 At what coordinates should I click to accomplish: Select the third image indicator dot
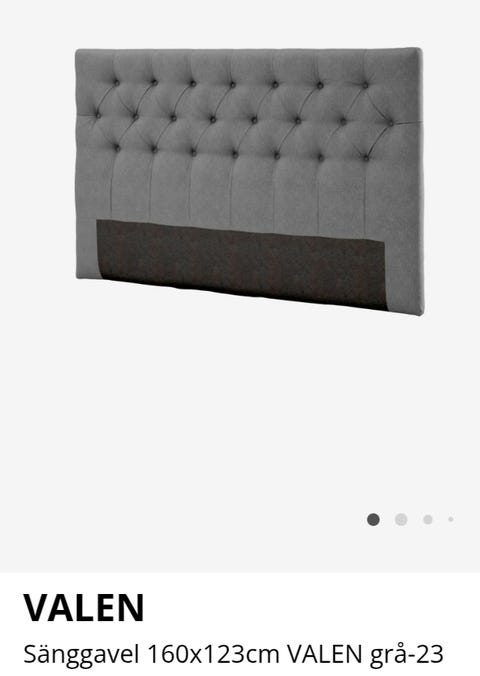tap(428, 520)
